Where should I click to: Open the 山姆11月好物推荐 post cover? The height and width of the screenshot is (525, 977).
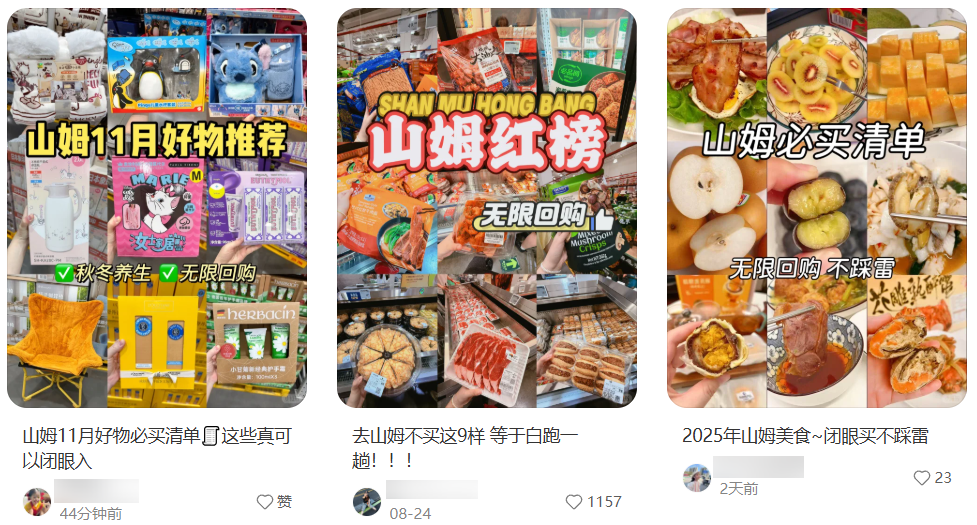157,208
